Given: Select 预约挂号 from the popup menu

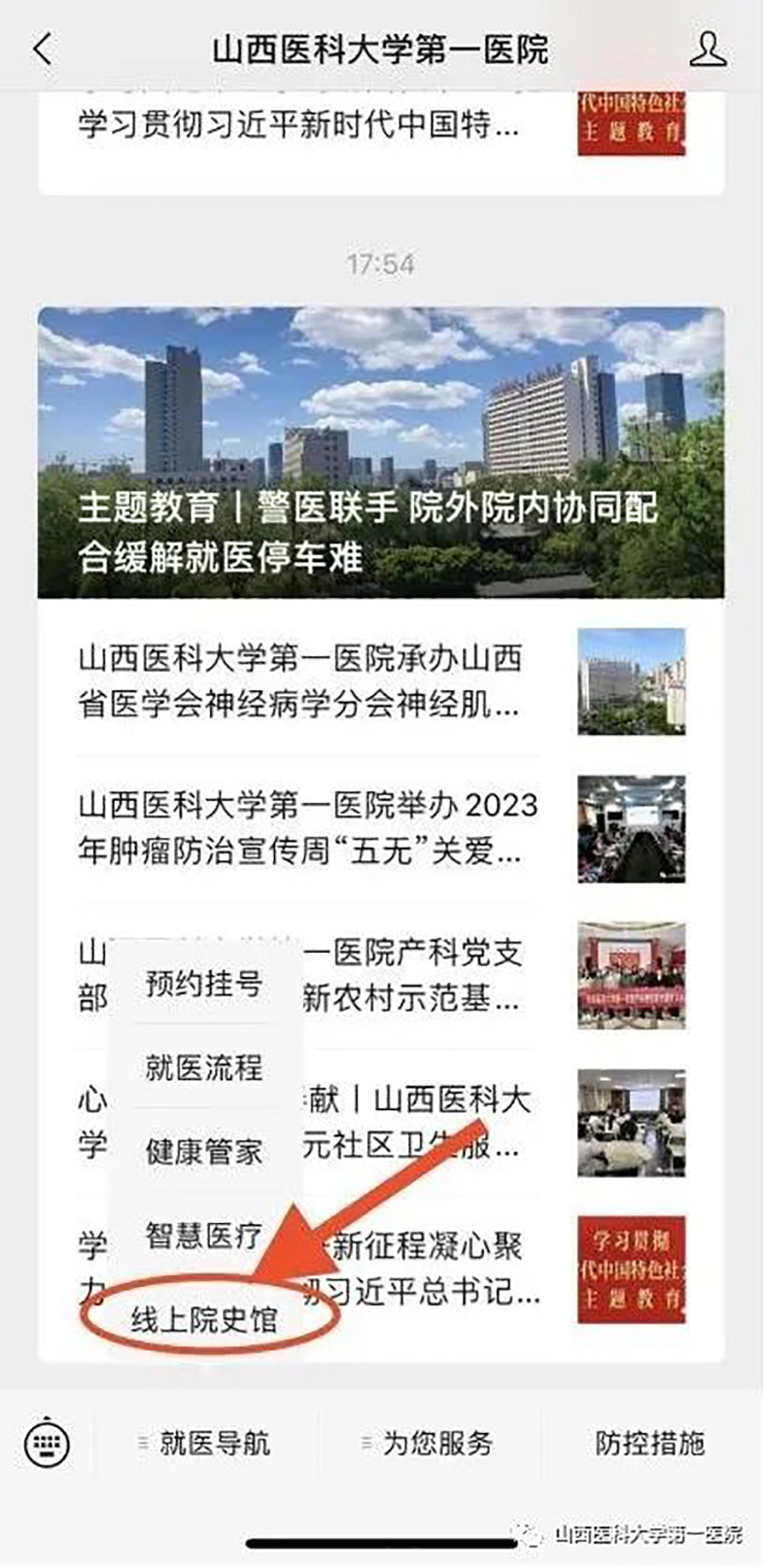Looking at the screenshot, I should coord(204,984).
